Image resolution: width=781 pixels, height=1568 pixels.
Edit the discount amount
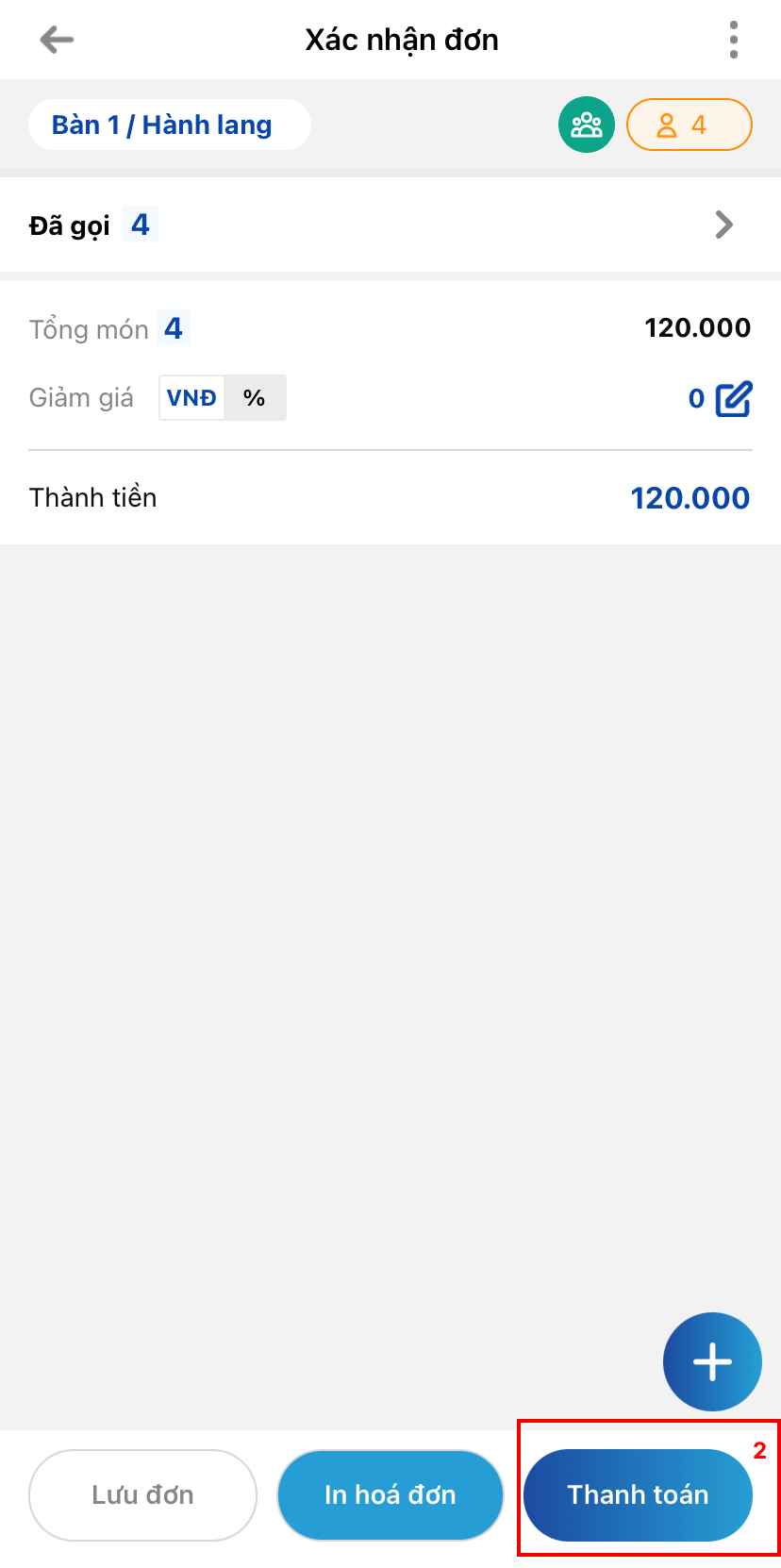[733, 399]
